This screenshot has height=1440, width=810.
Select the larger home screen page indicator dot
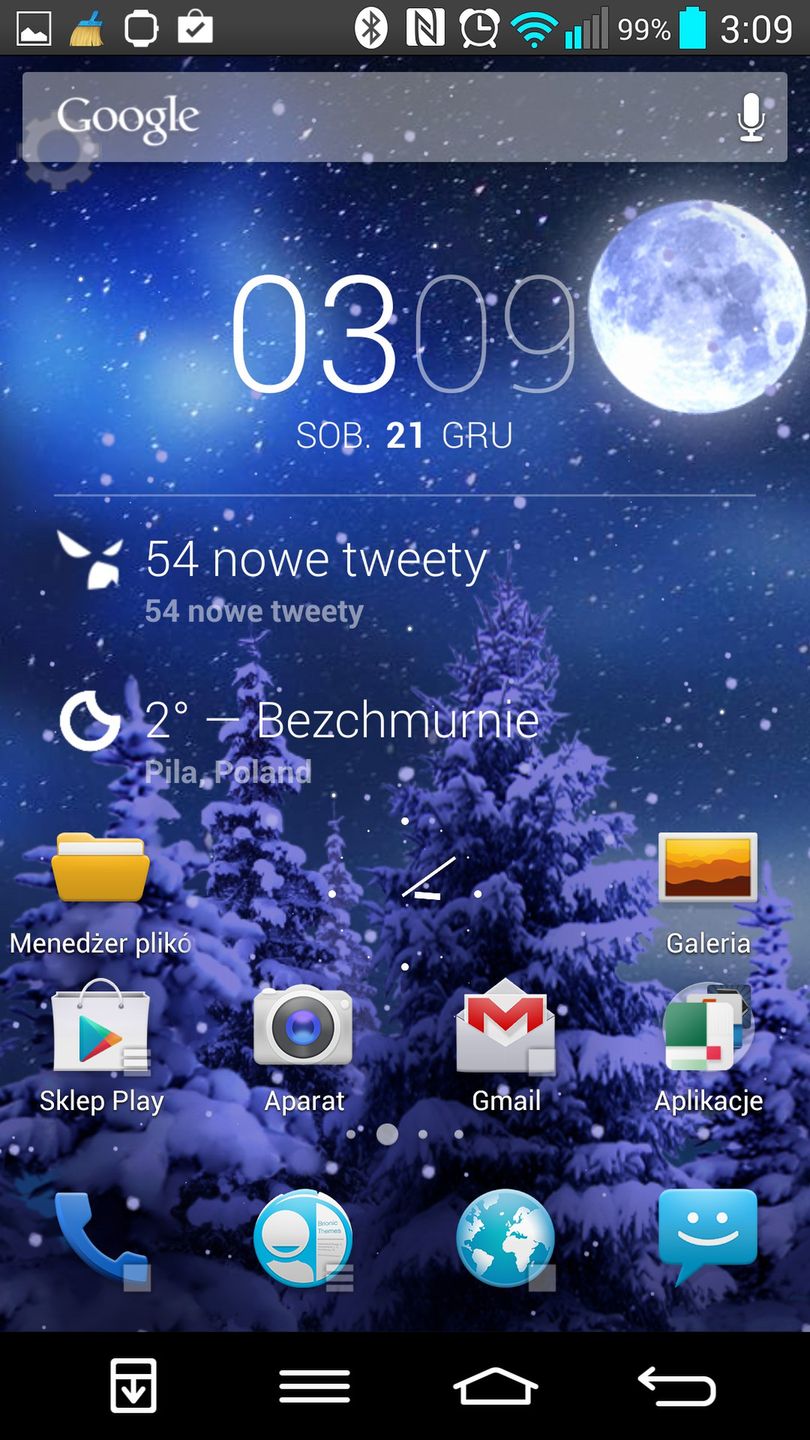click(x=387, y=1134)
